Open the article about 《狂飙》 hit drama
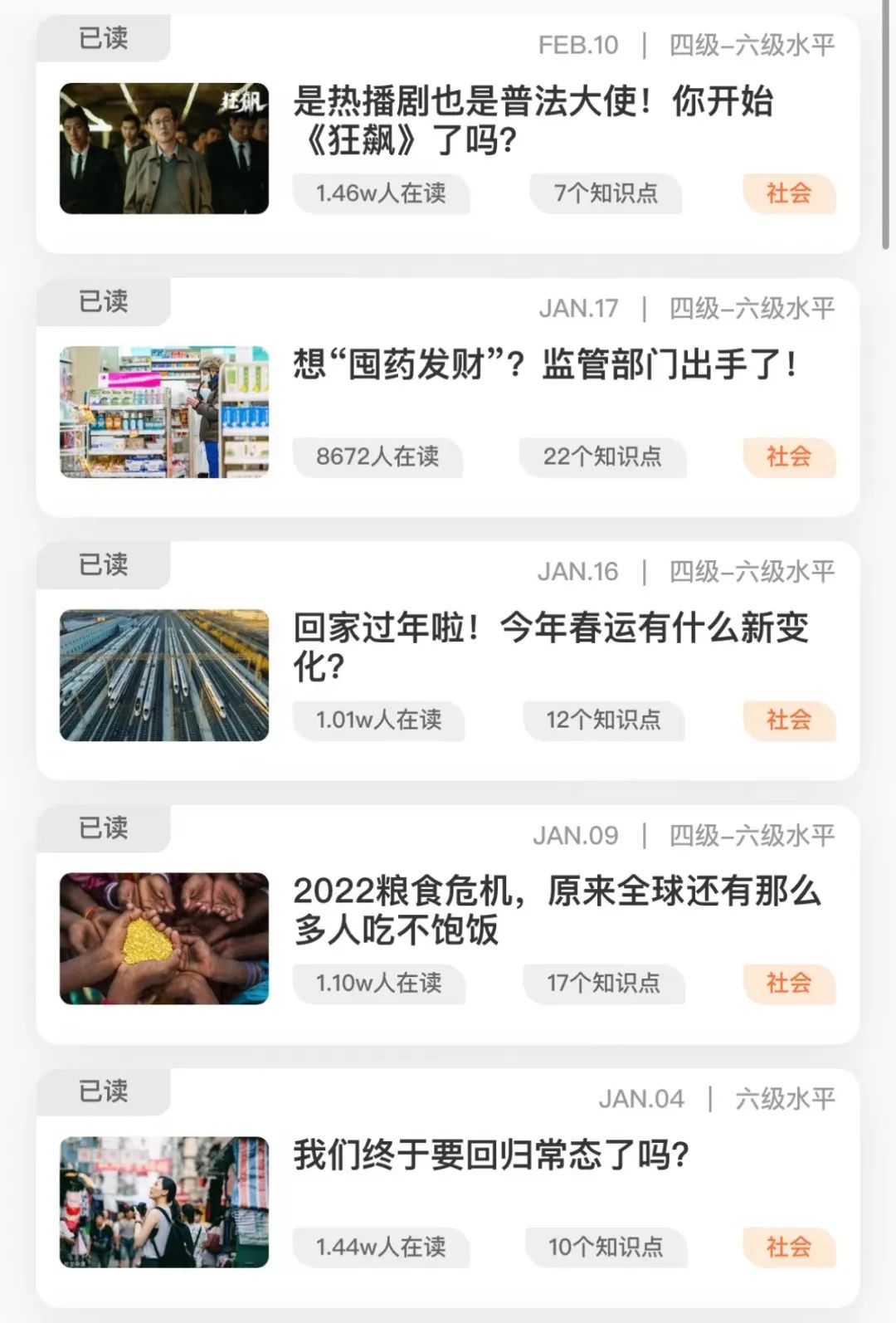The image size is (896, 1323). pos(533,120)
